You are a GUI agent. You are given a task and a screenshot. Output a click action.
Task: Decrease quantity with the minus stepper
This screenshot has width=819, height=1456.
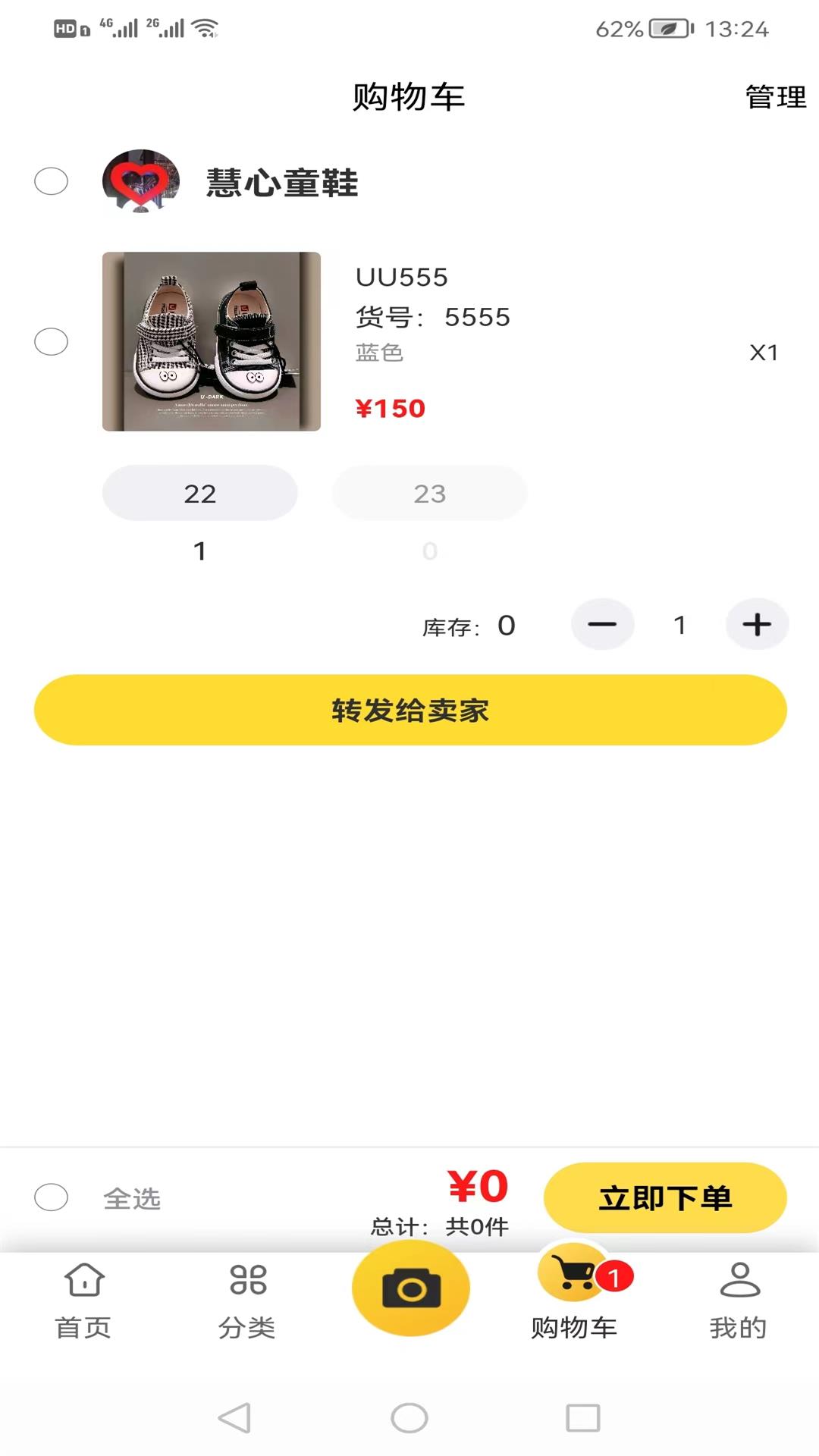click(603, 624)
